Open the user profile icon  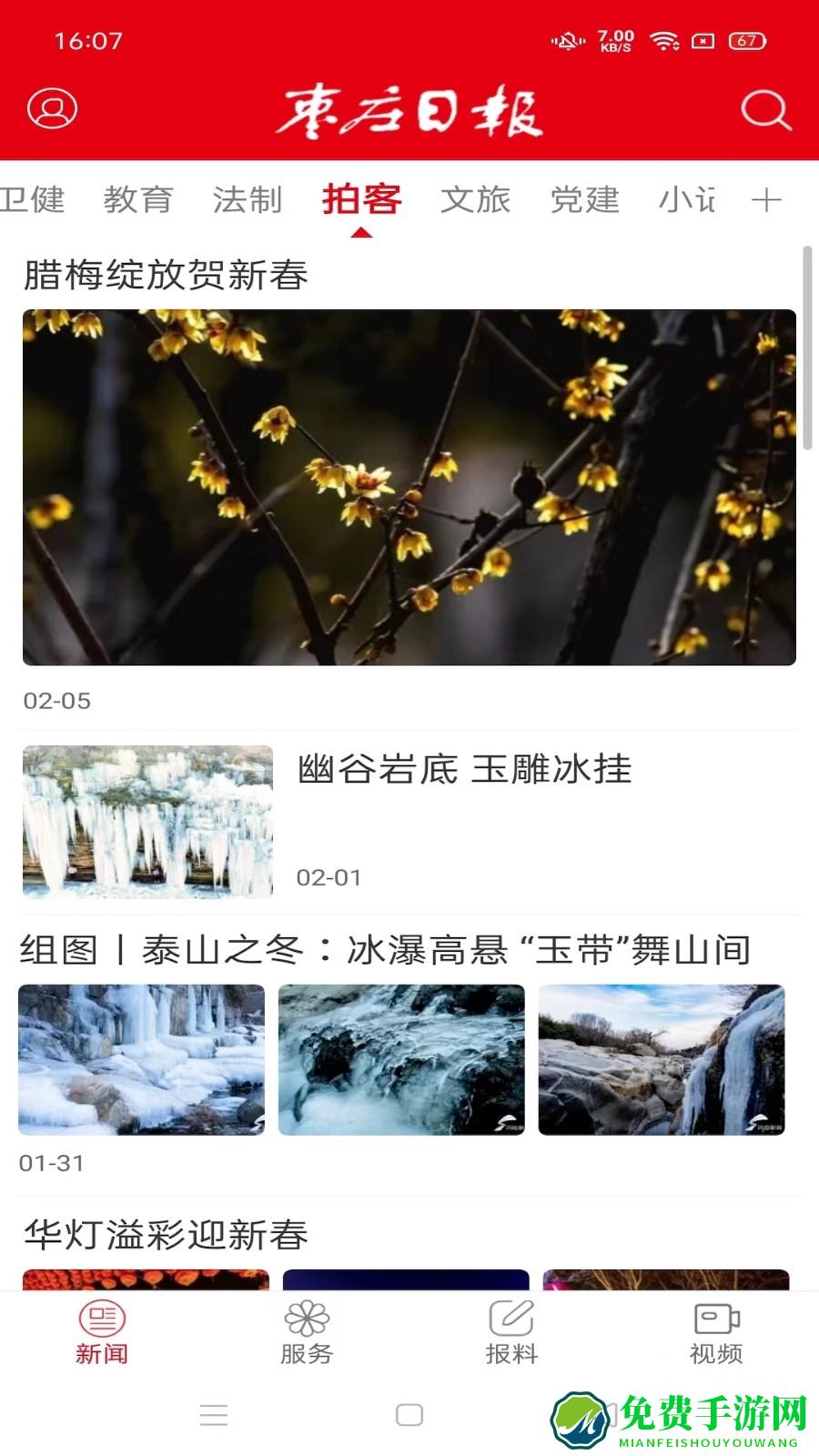(52, 109)
